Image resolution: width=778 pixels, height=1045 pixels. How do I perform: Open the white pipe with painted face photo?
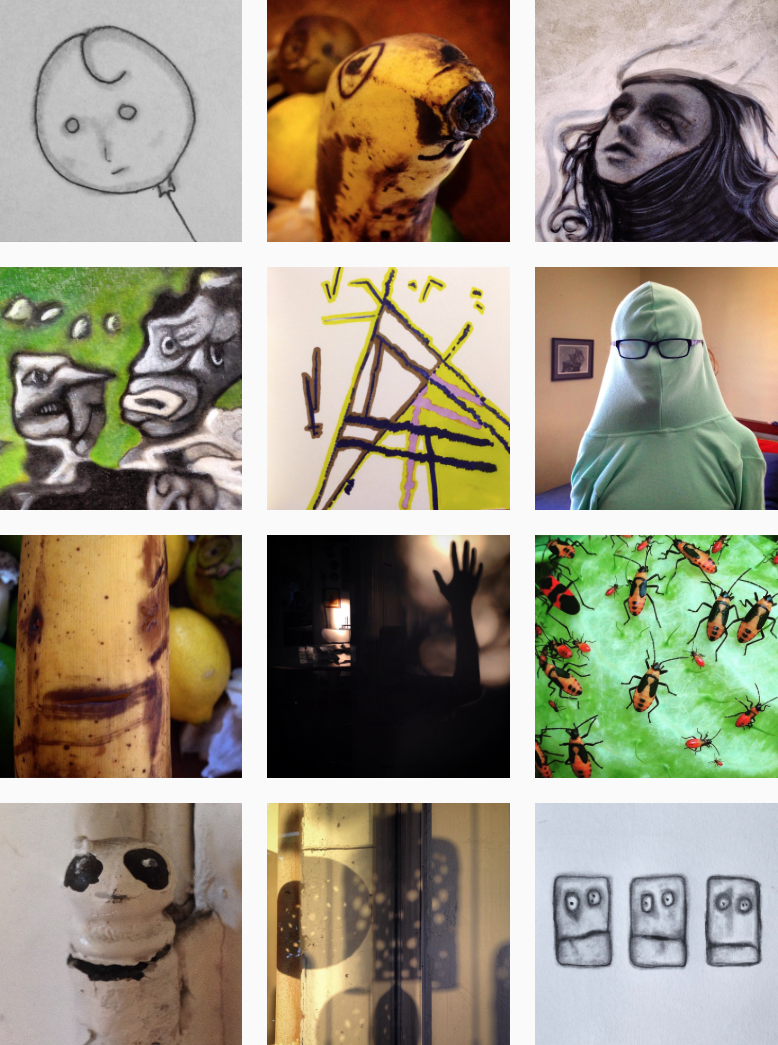120,924
